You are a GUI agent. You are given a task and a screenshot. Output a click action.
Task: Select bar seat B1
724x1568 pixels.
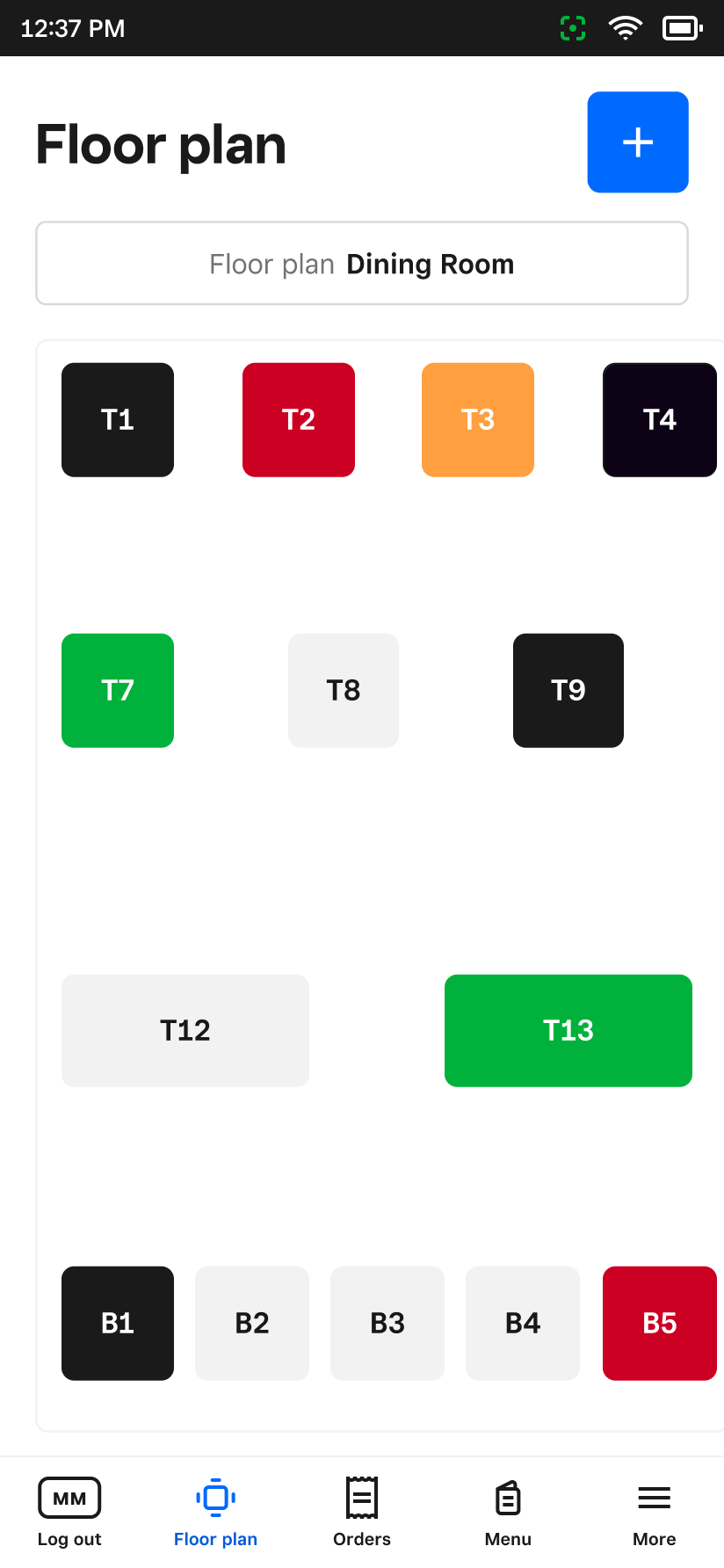118,1324
